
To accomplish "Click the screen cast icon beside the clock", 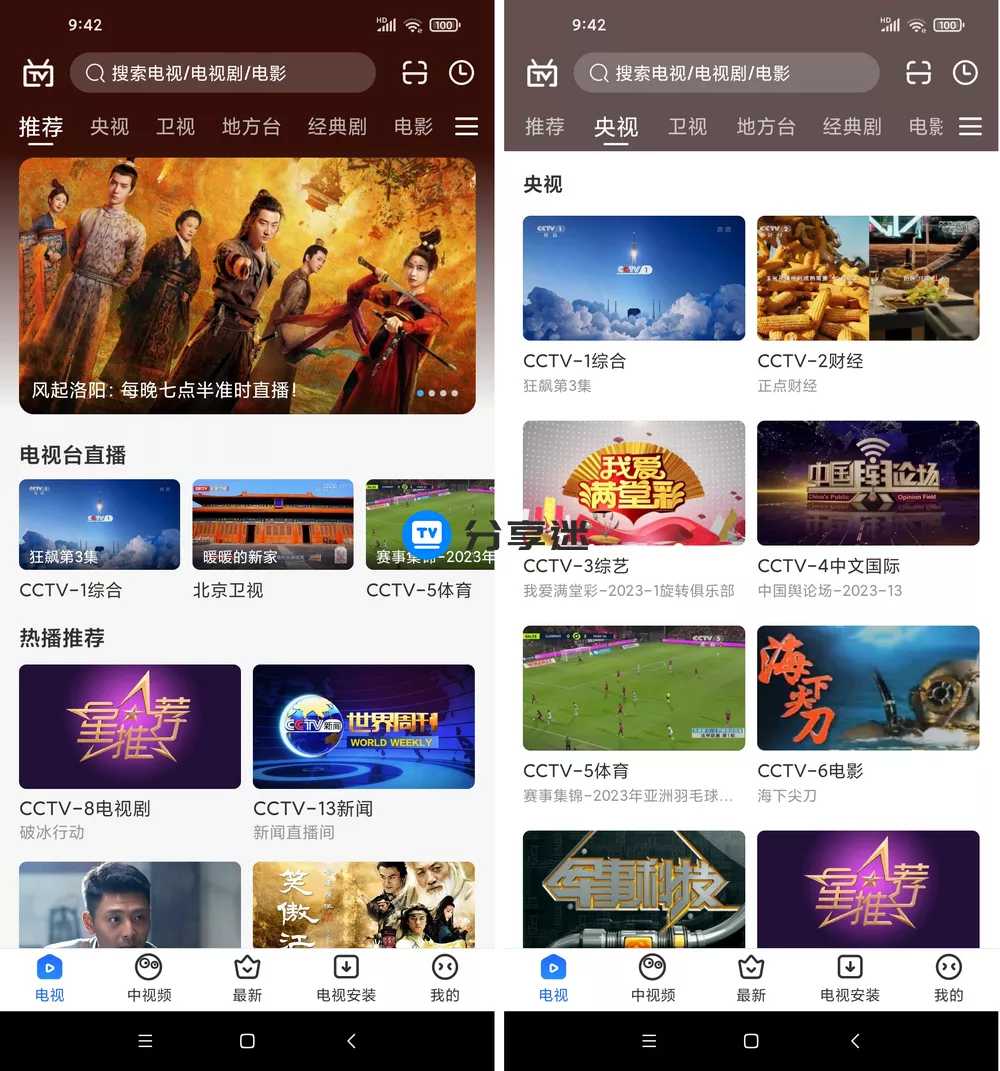I will point(414,72).
